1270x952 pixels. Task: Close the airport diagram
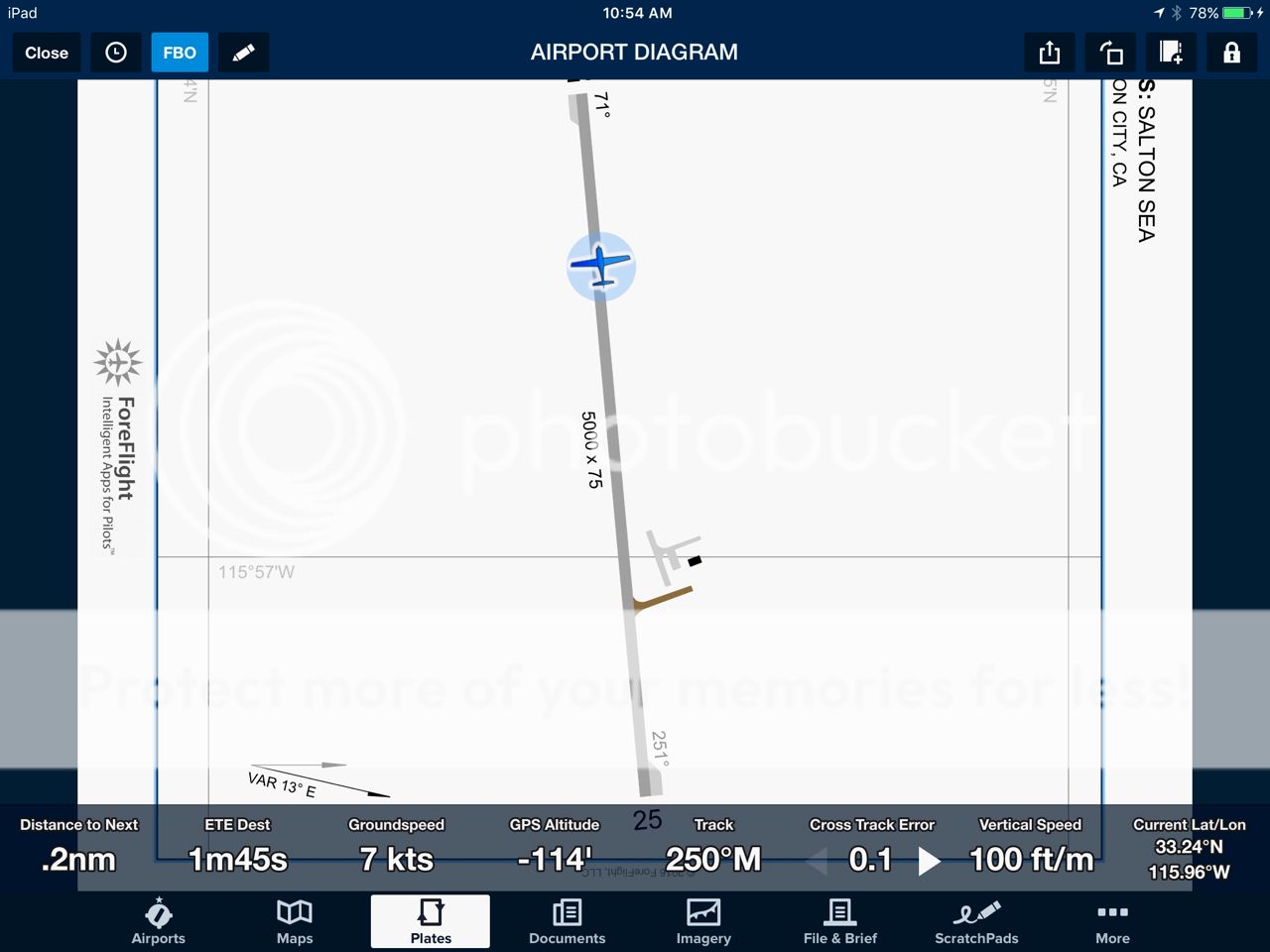click(47, 53)
